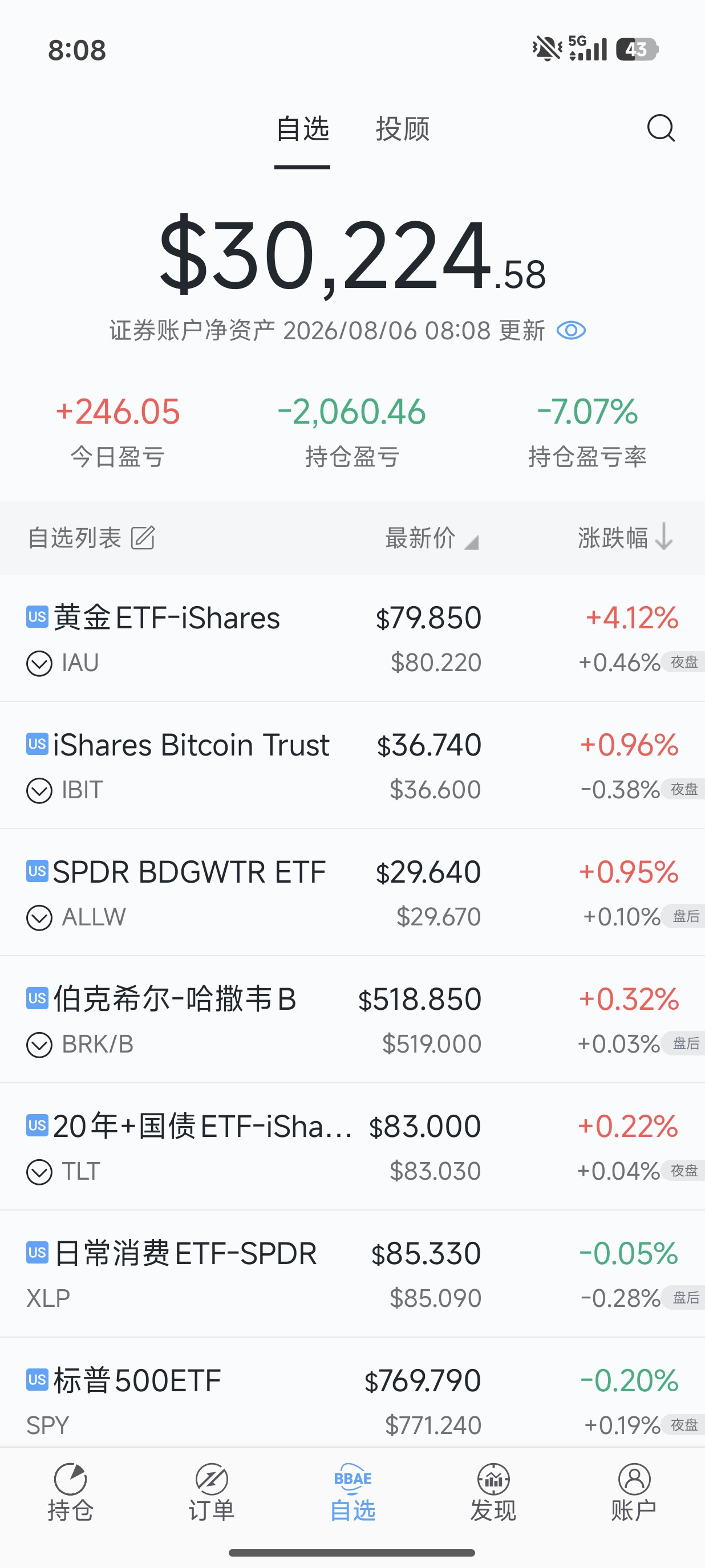Screen dimensions: 705x1568
Task: Expand the BRK/B holding chevron
Action: 39,1045
